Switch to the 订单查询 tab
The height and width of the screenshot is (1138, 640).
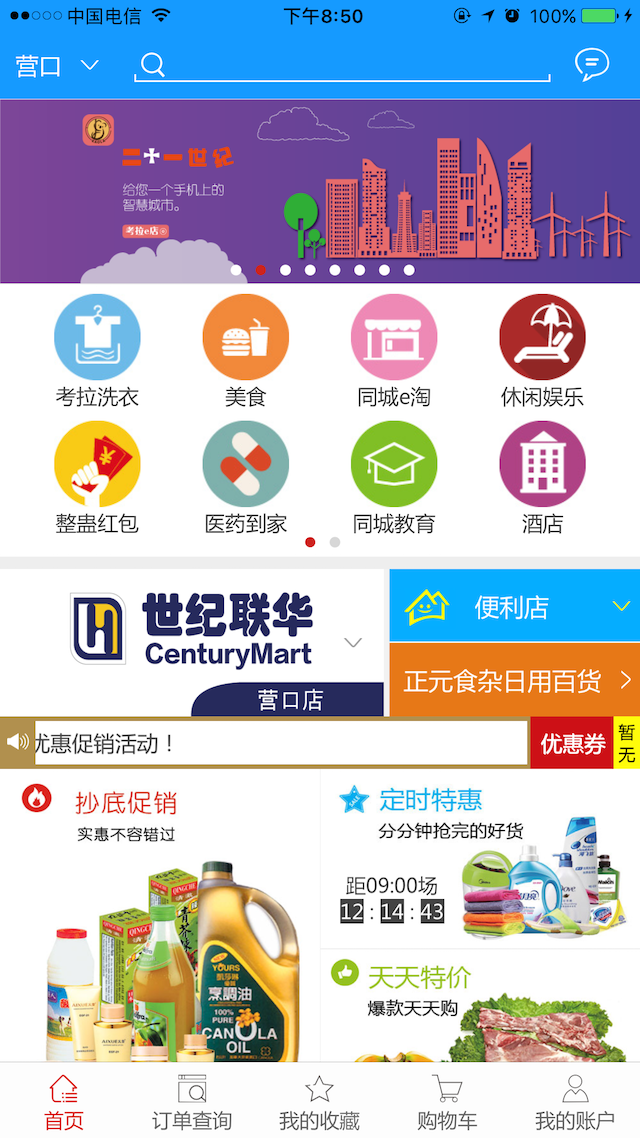(x=192, y=1102)
